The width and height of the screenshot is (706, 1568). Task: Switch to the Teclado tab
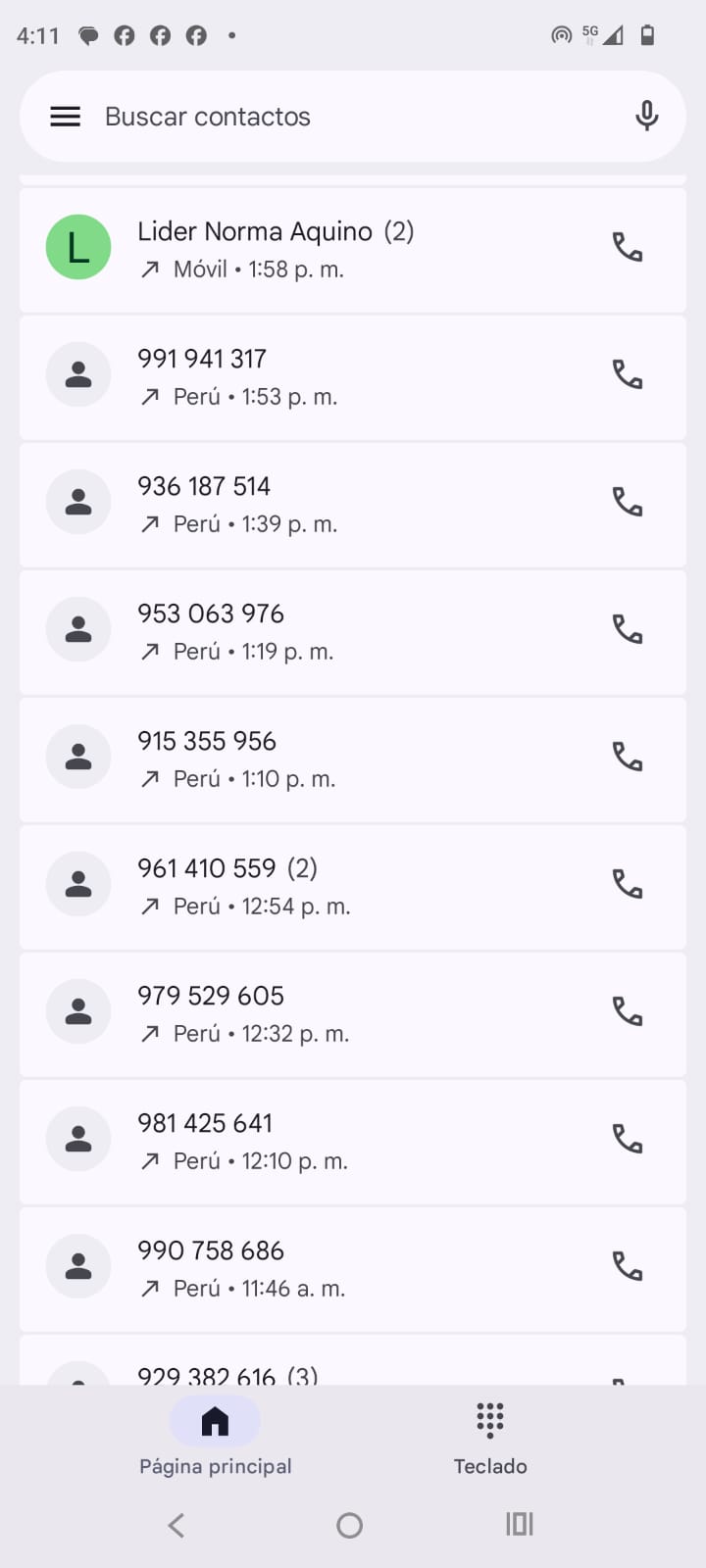[x=490, y=1437]
